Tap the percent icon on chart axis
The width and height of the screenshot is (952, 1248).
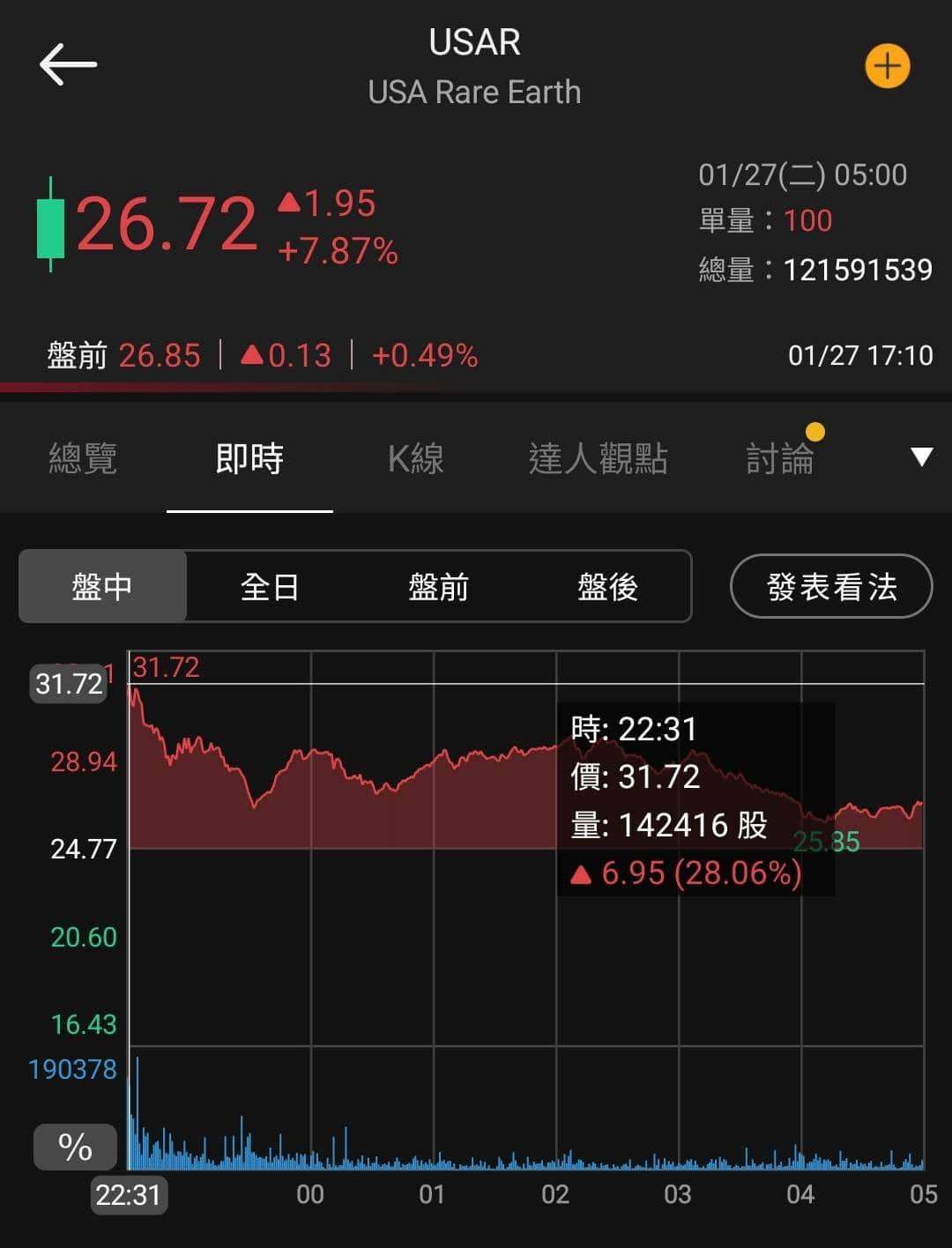coord(73,1147)
